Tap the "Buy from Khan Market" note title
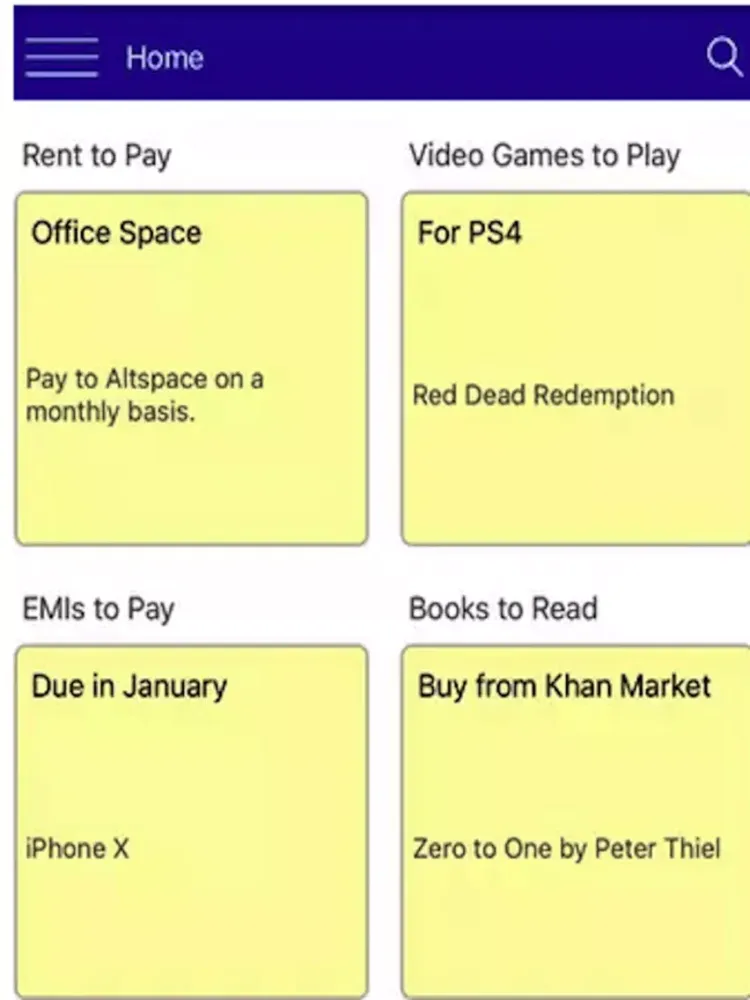The width and height of the screenshot is (750, 1000). 563,686
